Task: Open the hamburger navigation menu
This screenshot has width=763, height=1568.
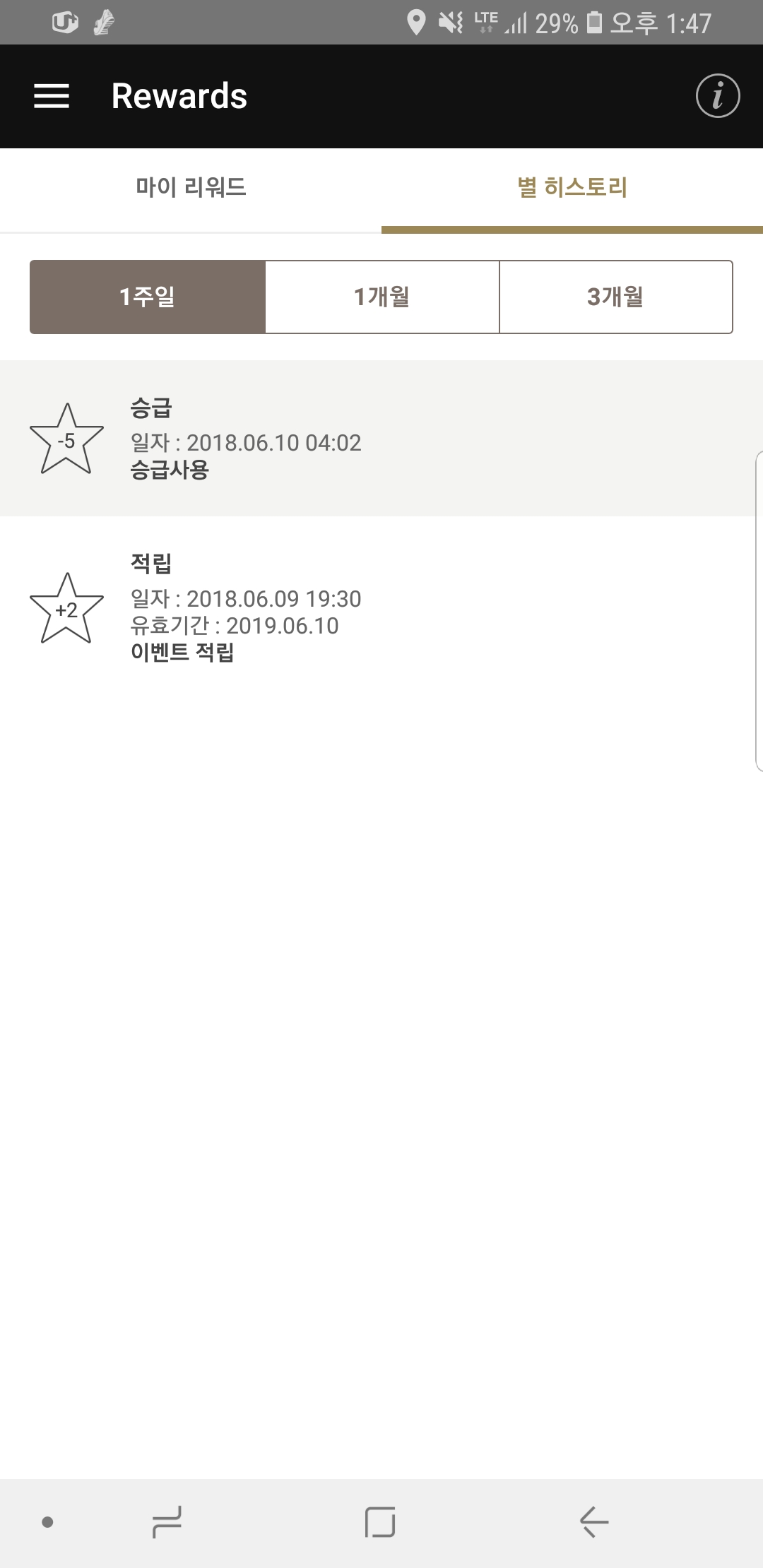Action: (52, 96)
